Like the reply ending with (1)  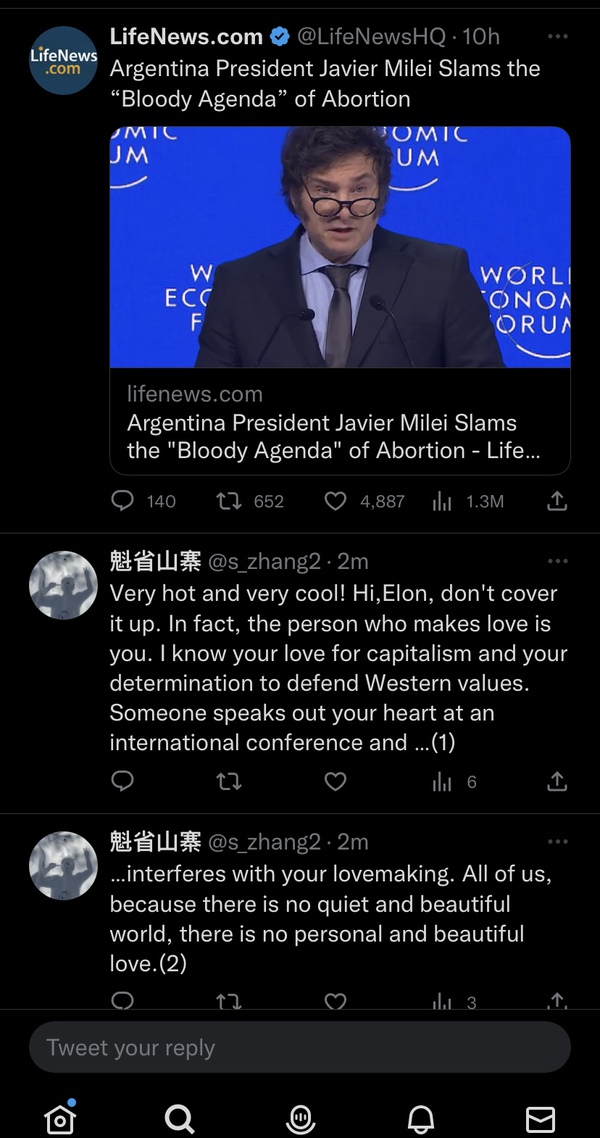pos(336,781)
